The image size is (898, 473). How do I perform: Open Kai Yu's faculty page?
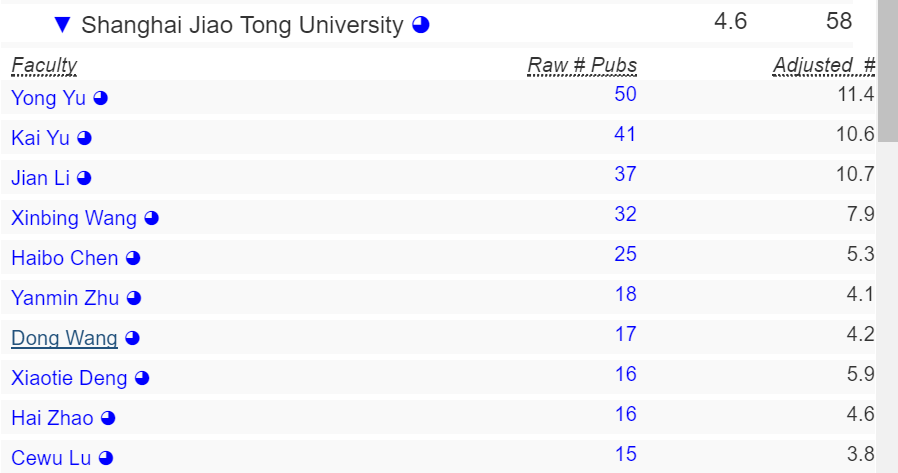point(40,138)
